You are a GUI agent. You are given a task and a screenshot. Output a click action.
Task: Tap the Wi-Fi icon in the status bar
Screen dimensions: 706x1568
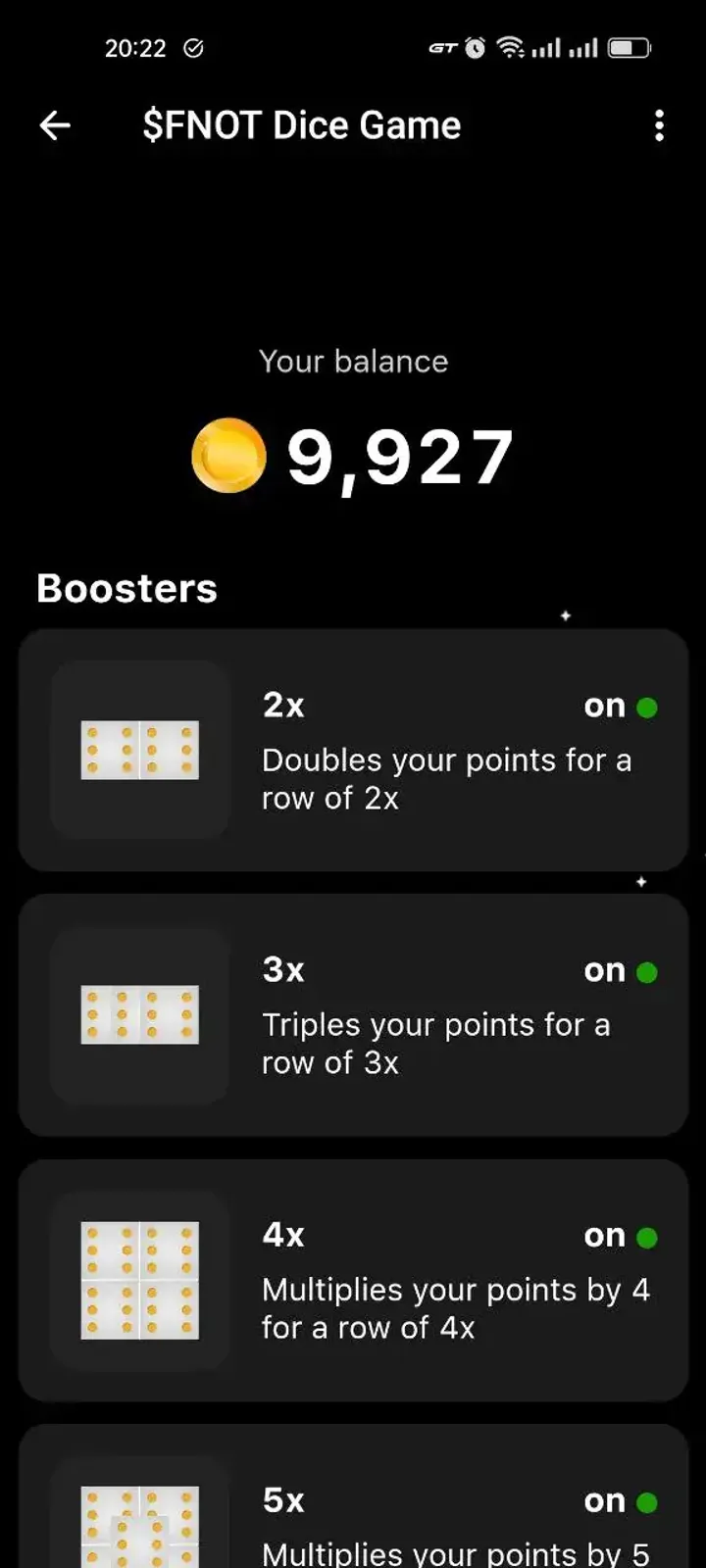click(509, 45)
